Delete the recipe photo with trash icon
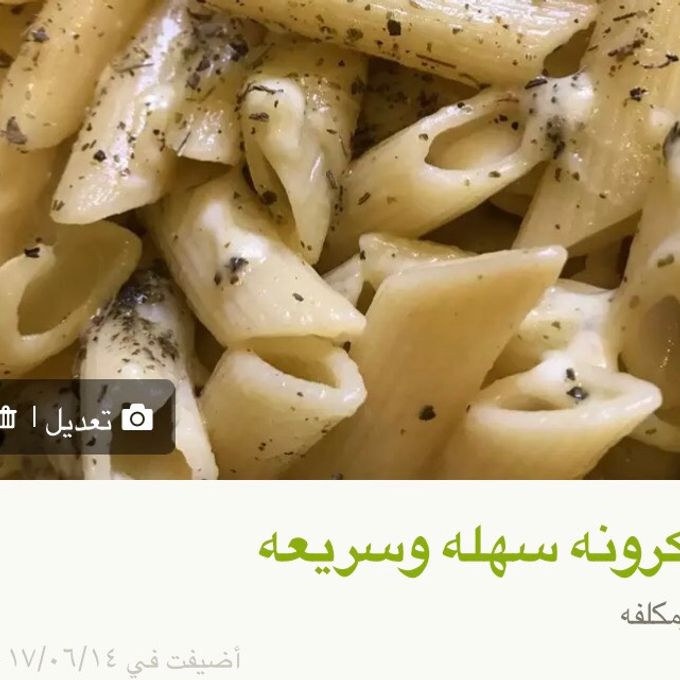680x680 pixels. 8,419
